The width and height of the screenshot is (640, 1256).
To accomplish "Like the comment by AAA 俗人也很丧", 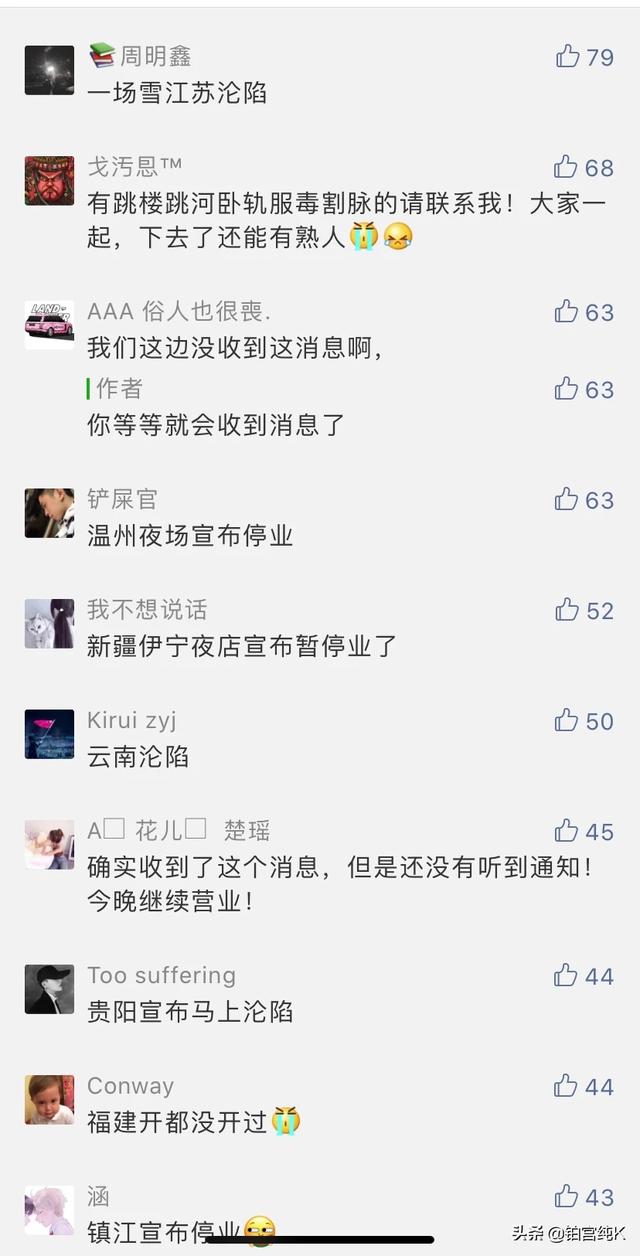I will 566,312.
